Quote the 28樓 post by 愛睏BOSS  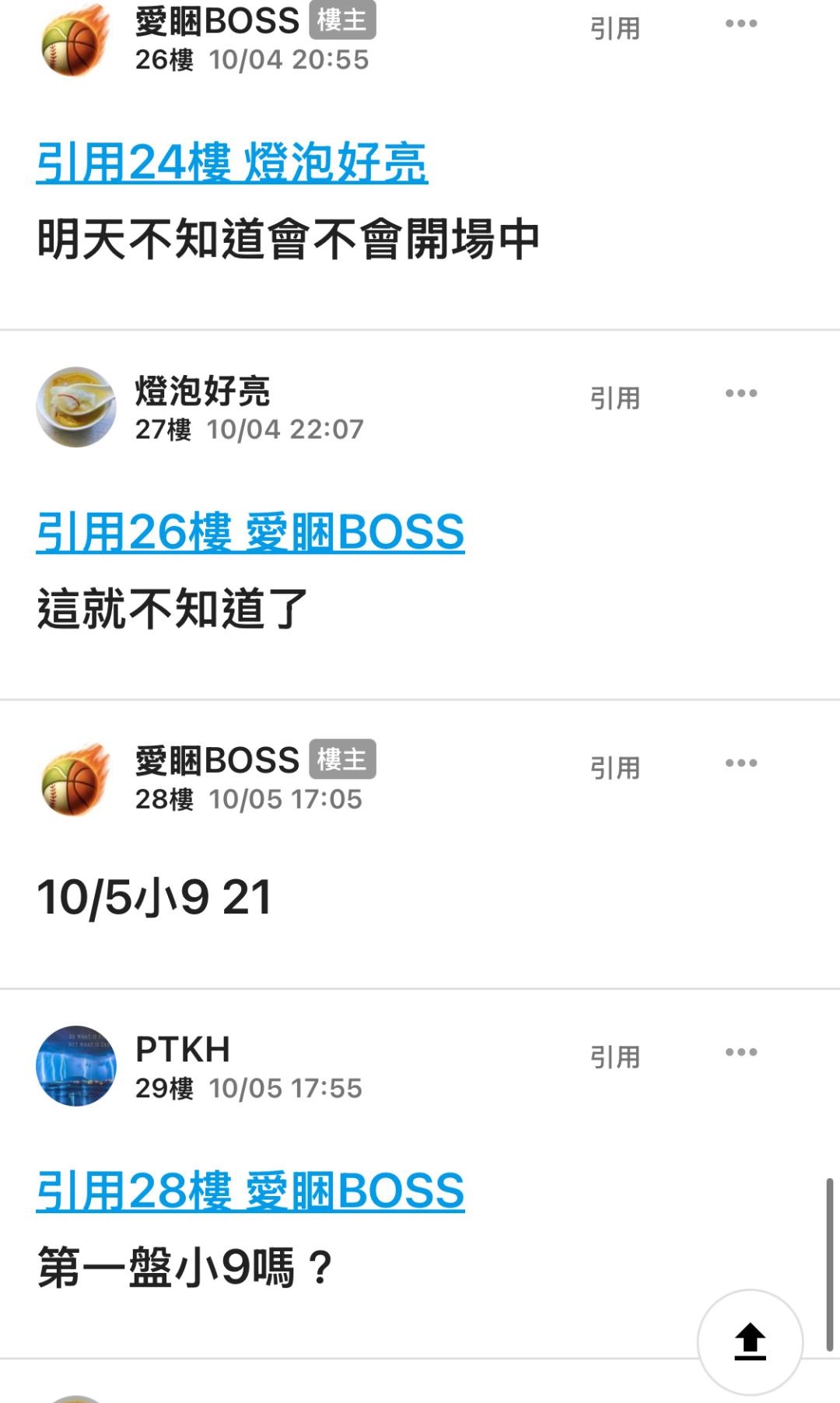[614, 768]
